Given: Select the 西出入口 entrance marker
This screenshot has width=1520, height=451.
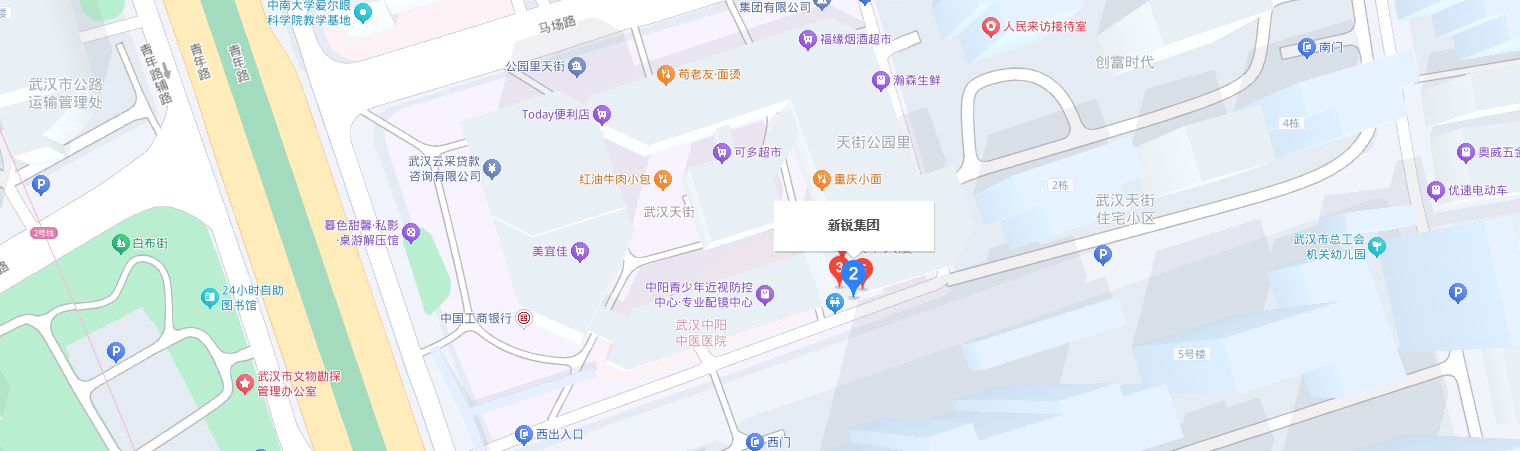Looking at the screenshot, I should 524,434.
